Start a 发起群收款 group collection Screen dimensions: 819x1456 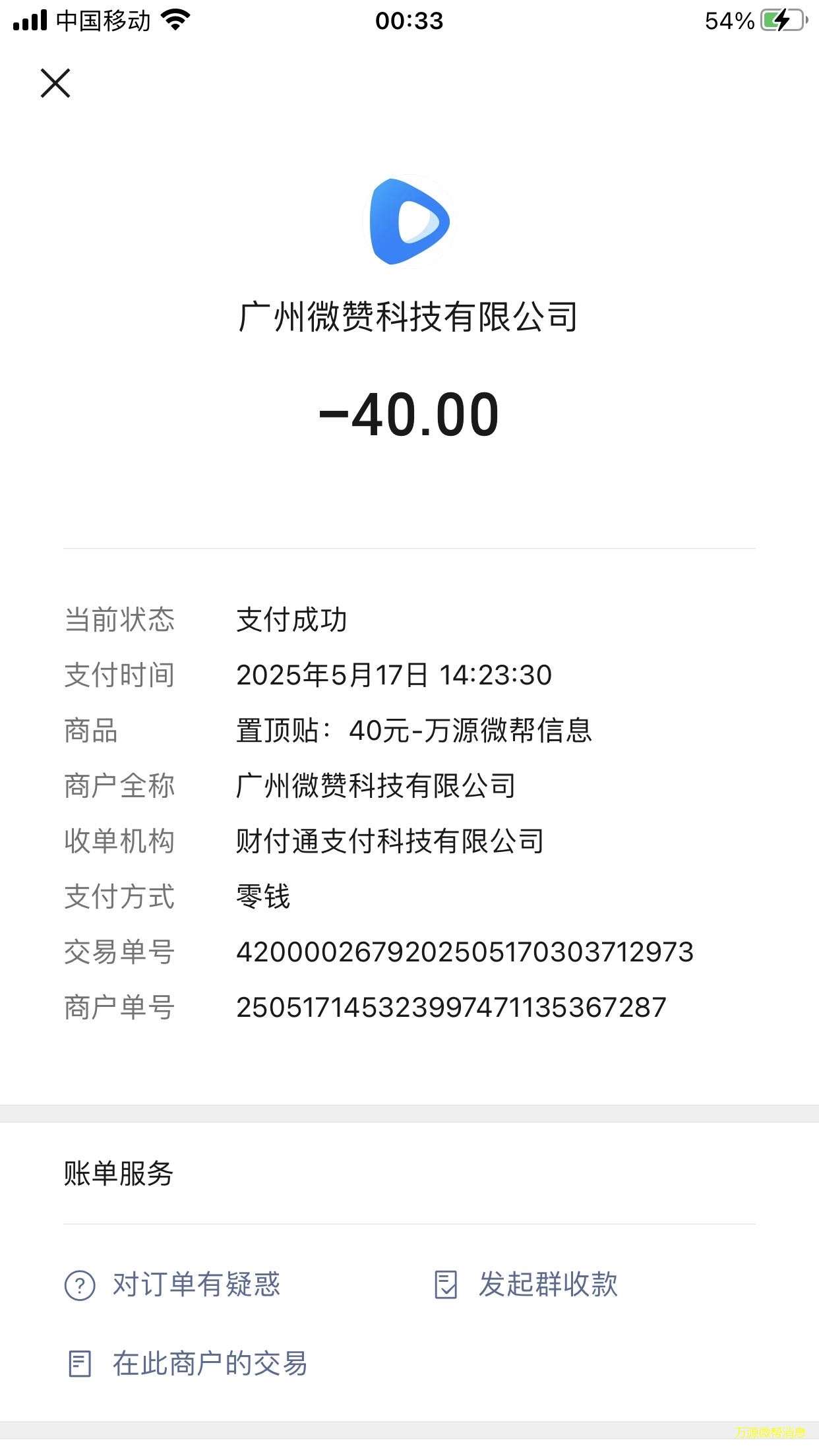(x=526, y=1285)
